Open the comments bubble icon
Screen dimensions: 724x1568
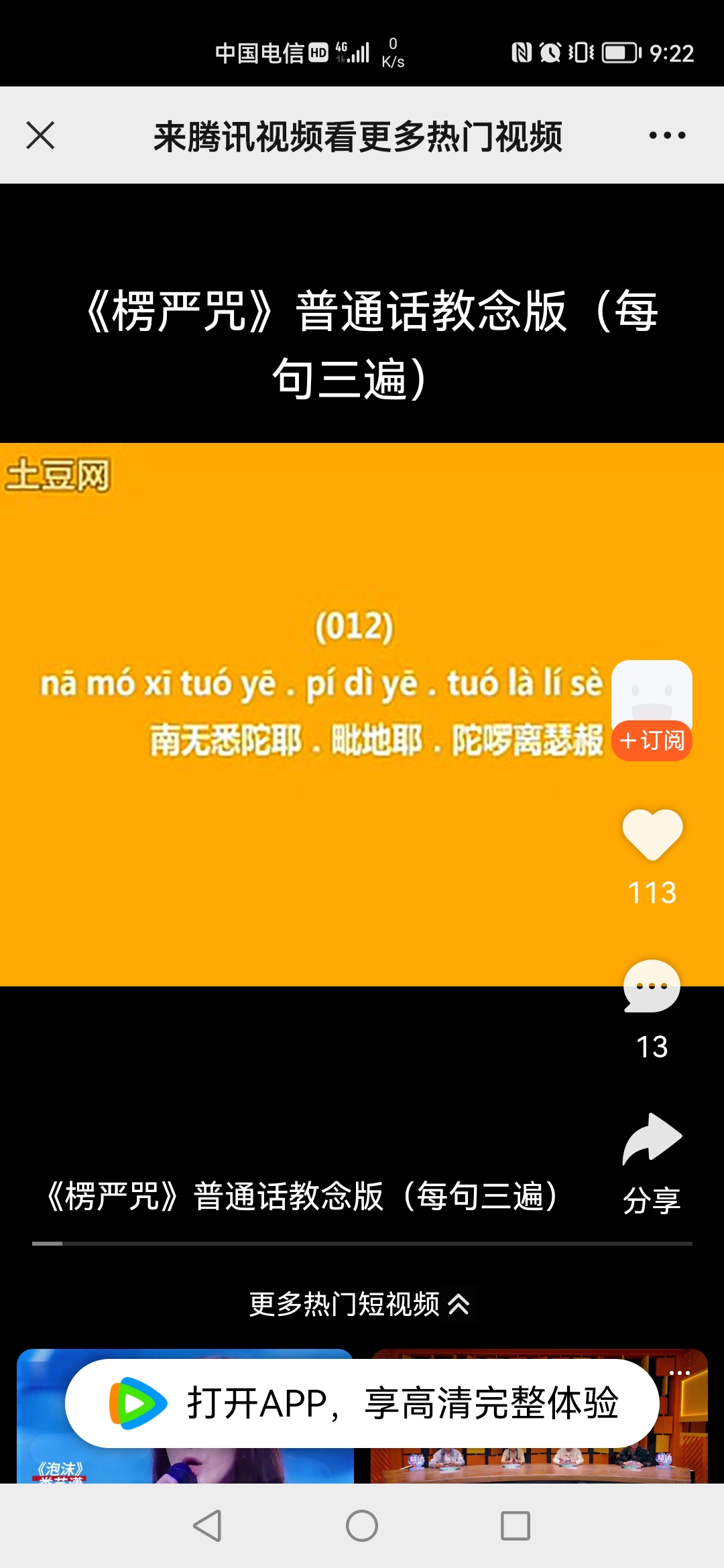(x=652, y=986)
